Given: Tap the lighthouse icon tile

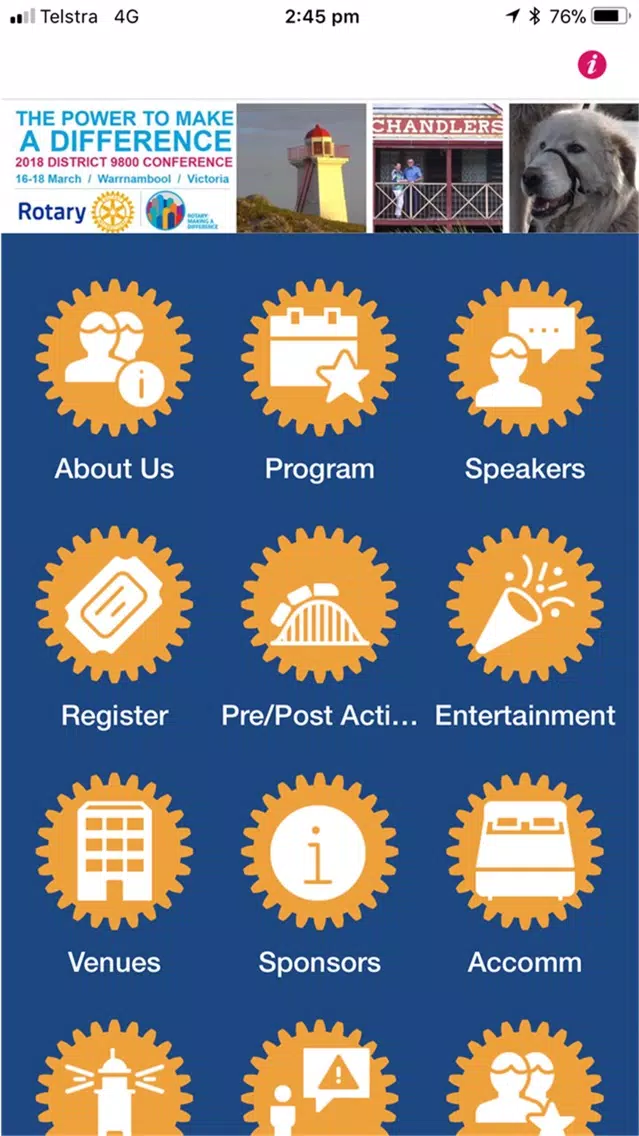Looking at the screenshot, I should [x=114, y=1078].
